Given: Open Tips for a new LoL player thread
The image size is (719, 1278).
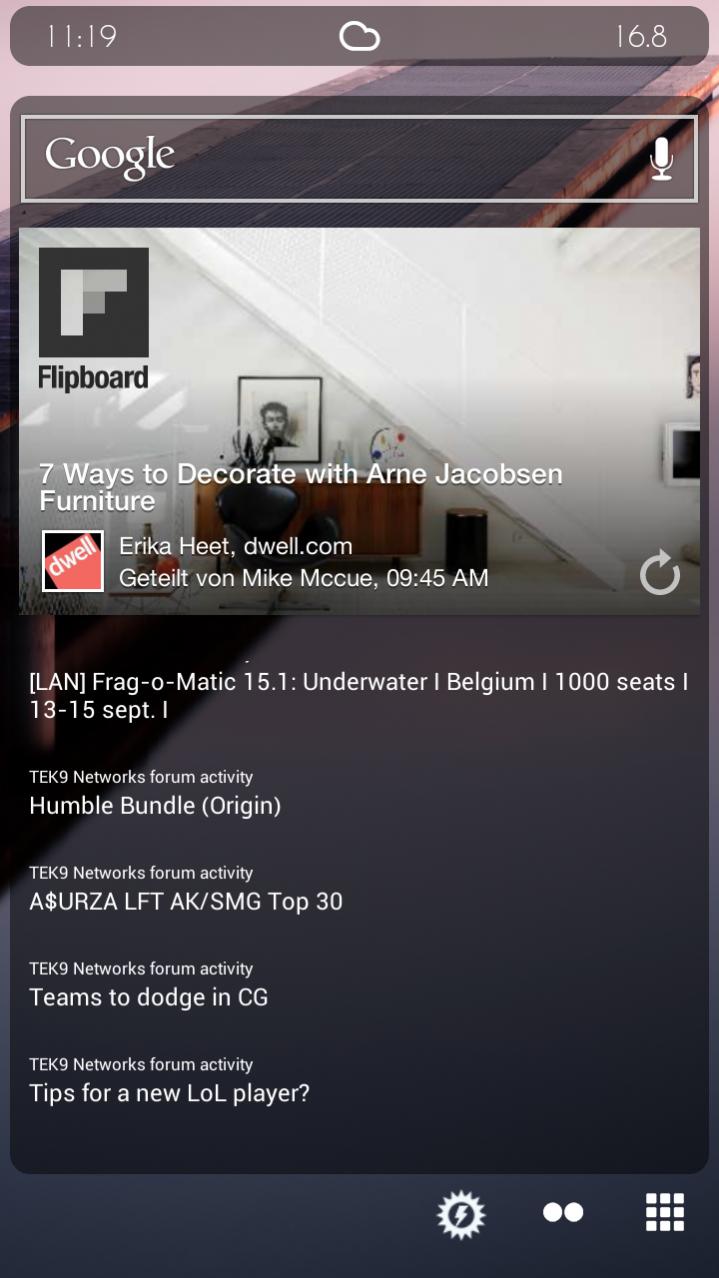Looking at the screenshot, I should coord(170,1093).
